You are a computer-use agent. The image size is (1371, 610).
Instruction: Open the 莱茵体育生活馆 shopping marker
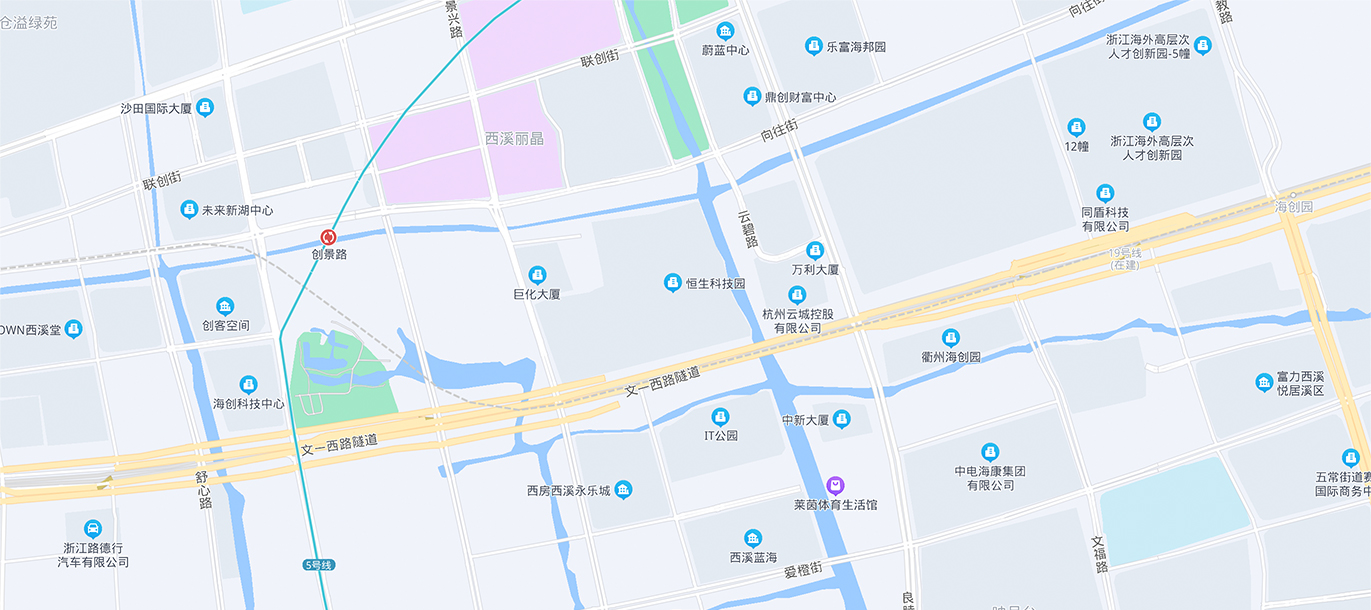click(835, 485)
